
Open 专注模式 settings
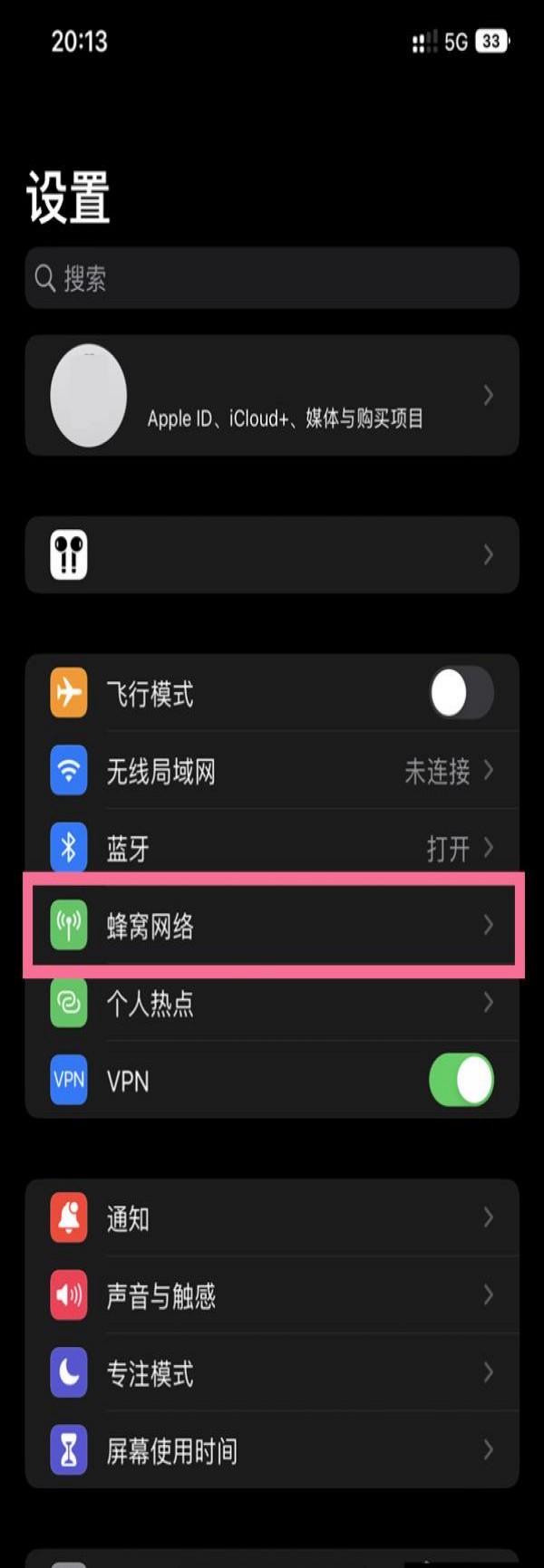point(272,1372)
